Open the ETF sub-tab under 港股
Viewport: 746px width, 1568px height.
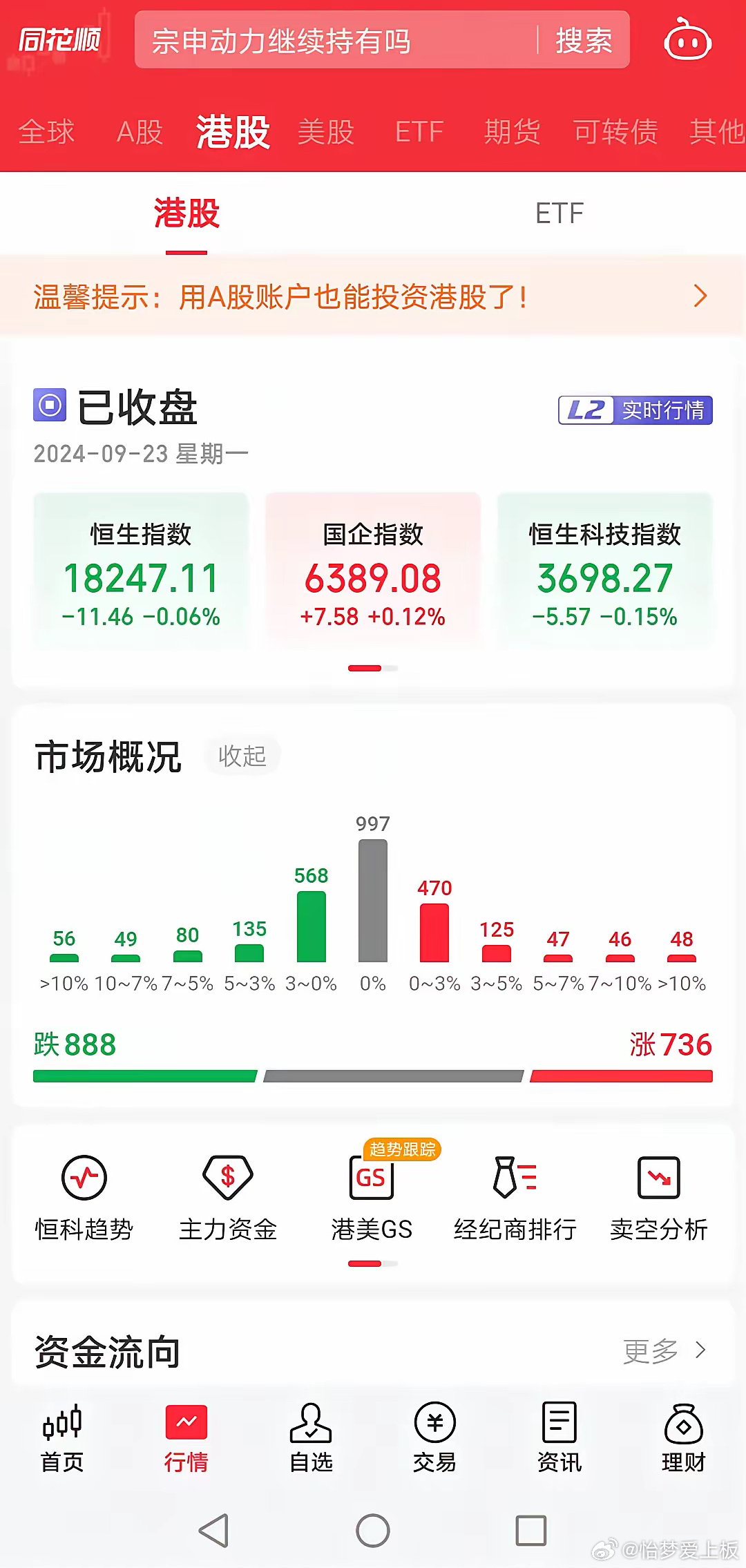[559, 213]
